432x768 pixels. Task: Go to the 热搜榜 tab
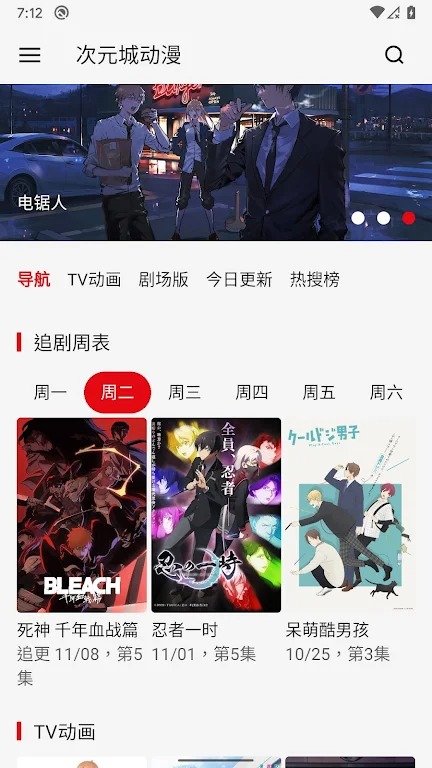315,280
